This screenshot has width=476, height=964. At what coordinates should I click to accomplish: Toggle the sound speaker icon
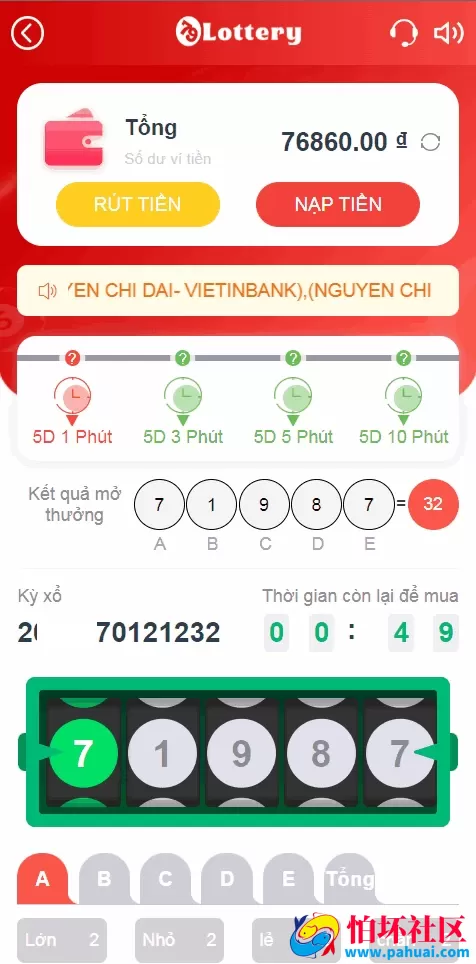(x=448, y=33)
